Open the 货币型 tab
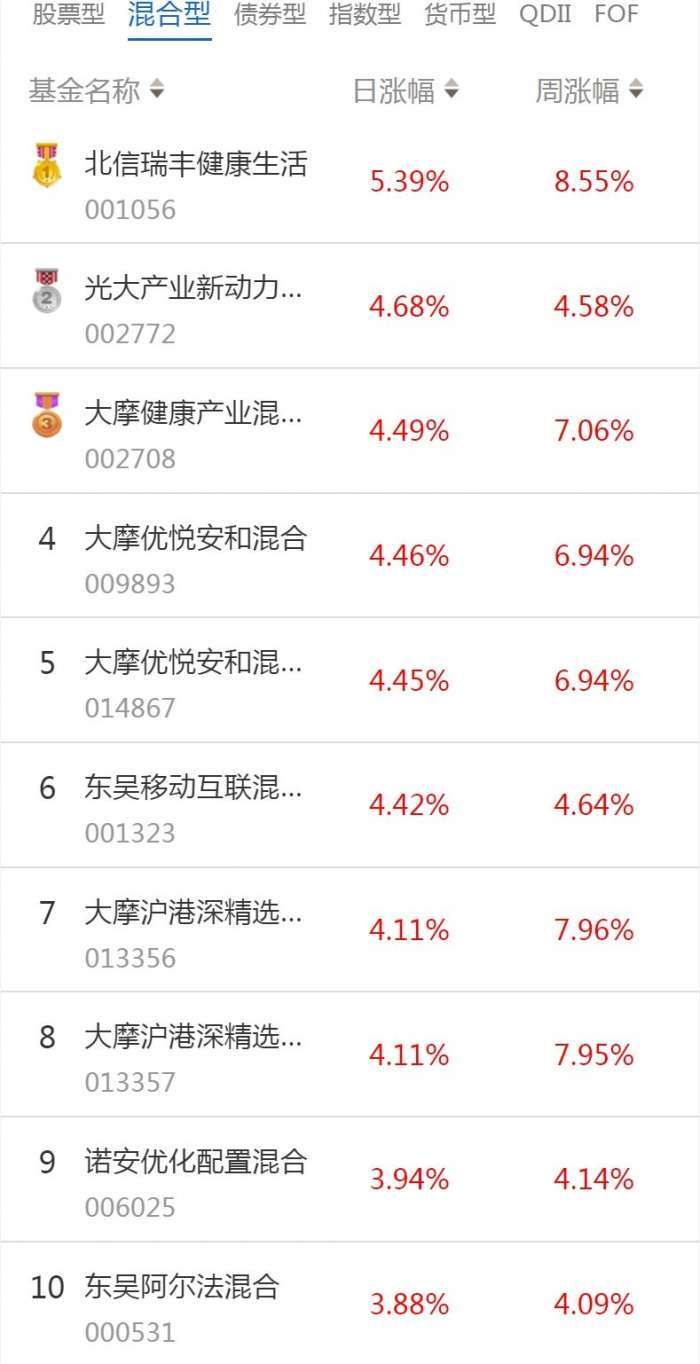 459,15
